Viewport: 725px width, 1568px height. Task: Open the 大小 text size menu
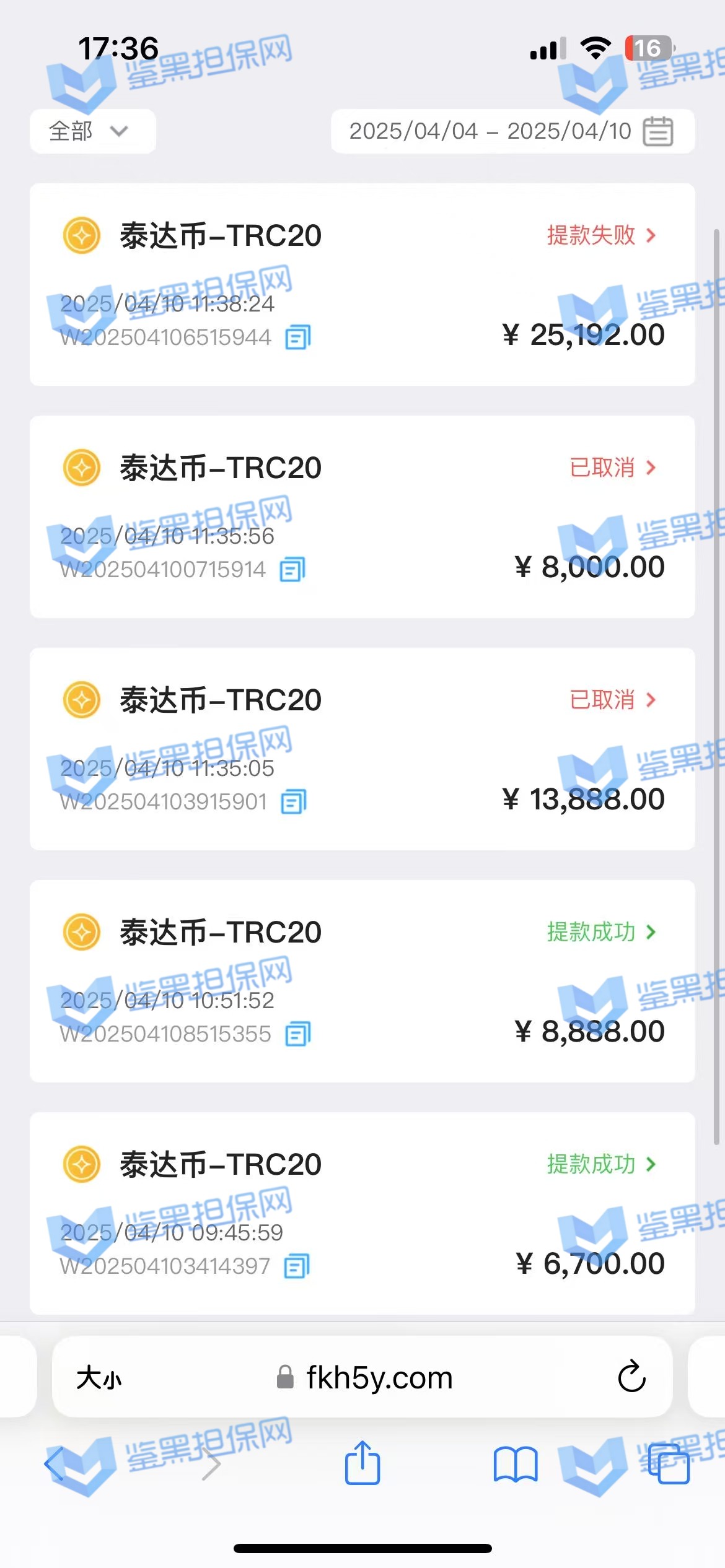point(99,1379)
